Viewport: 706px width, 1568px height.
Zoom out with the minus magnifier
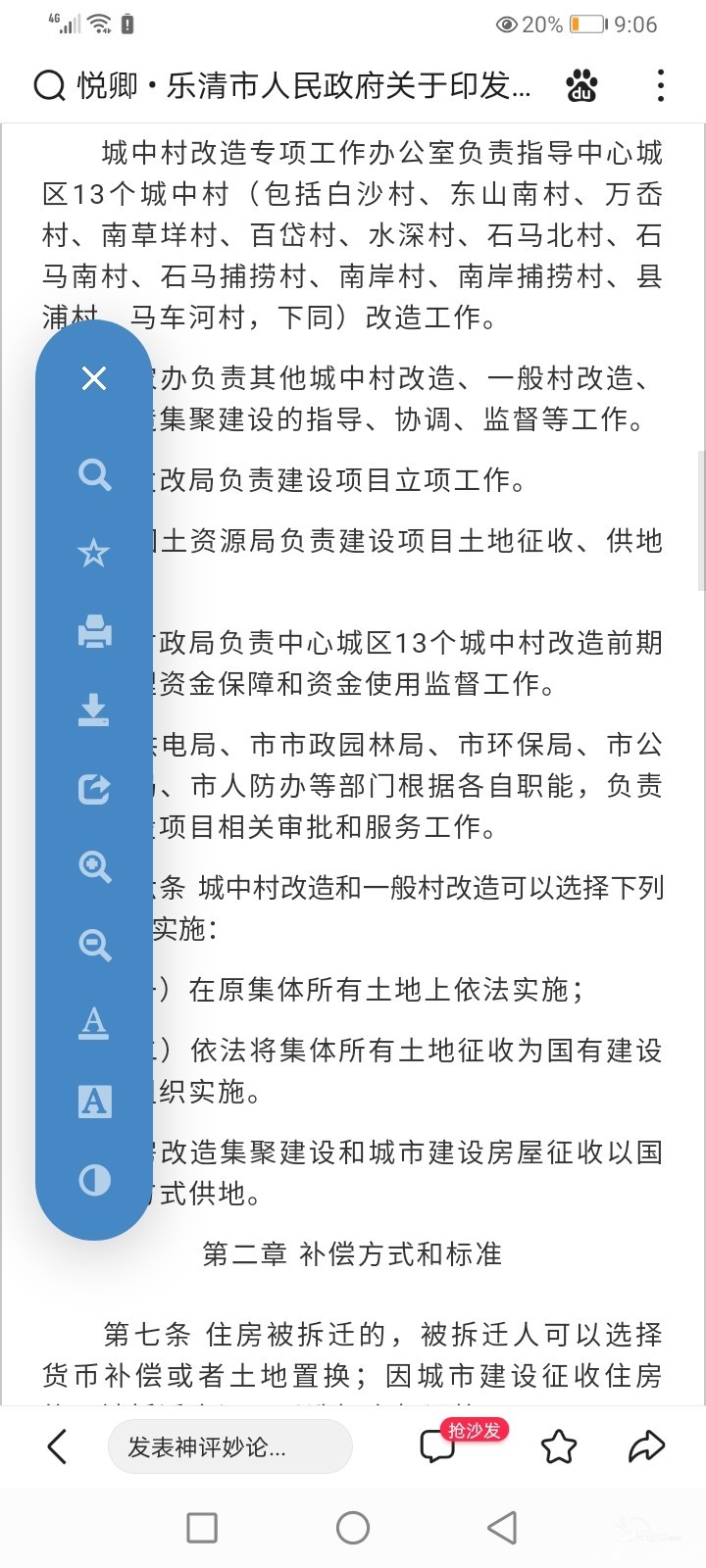94,945
